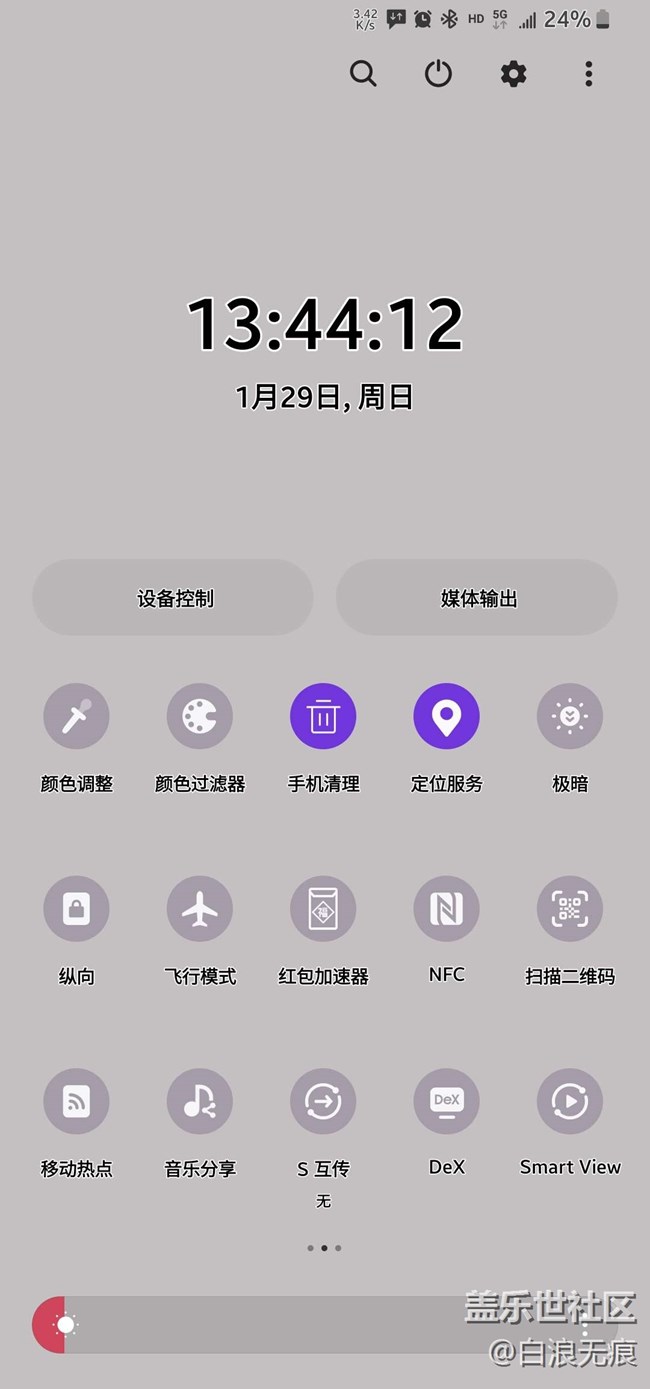Toggle 颜色调整 color adjustment
Viewport: 650px width, 1389px height.
click(76, 716)
